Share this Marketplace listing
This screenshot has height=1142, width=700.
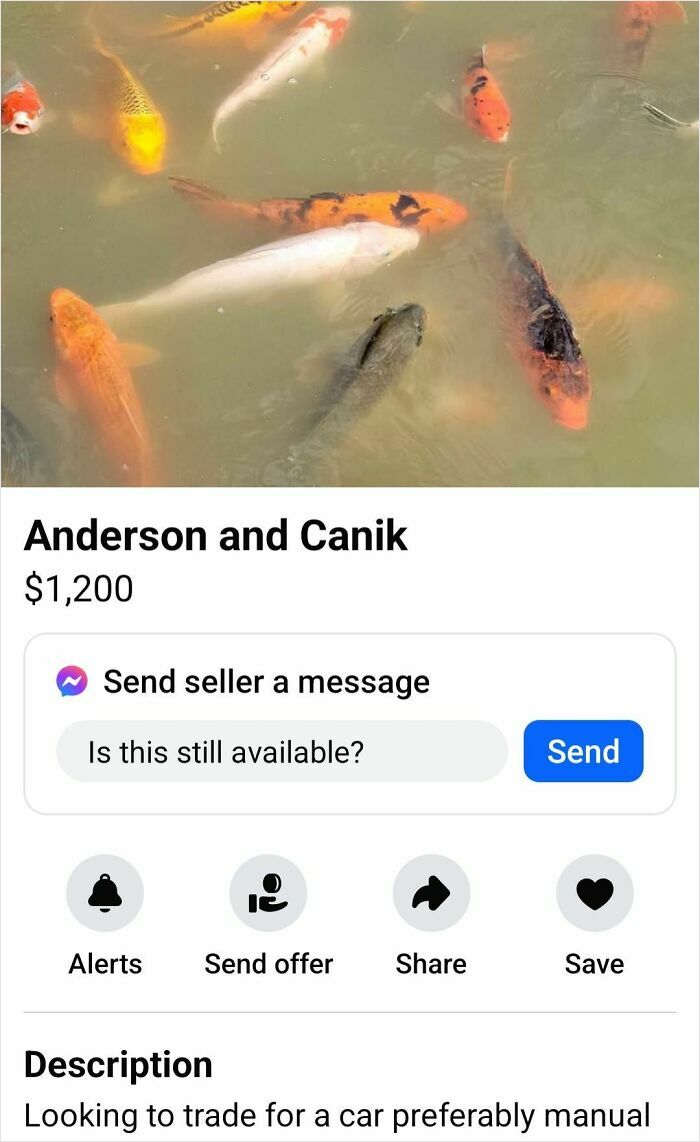[x=431, y=893]
